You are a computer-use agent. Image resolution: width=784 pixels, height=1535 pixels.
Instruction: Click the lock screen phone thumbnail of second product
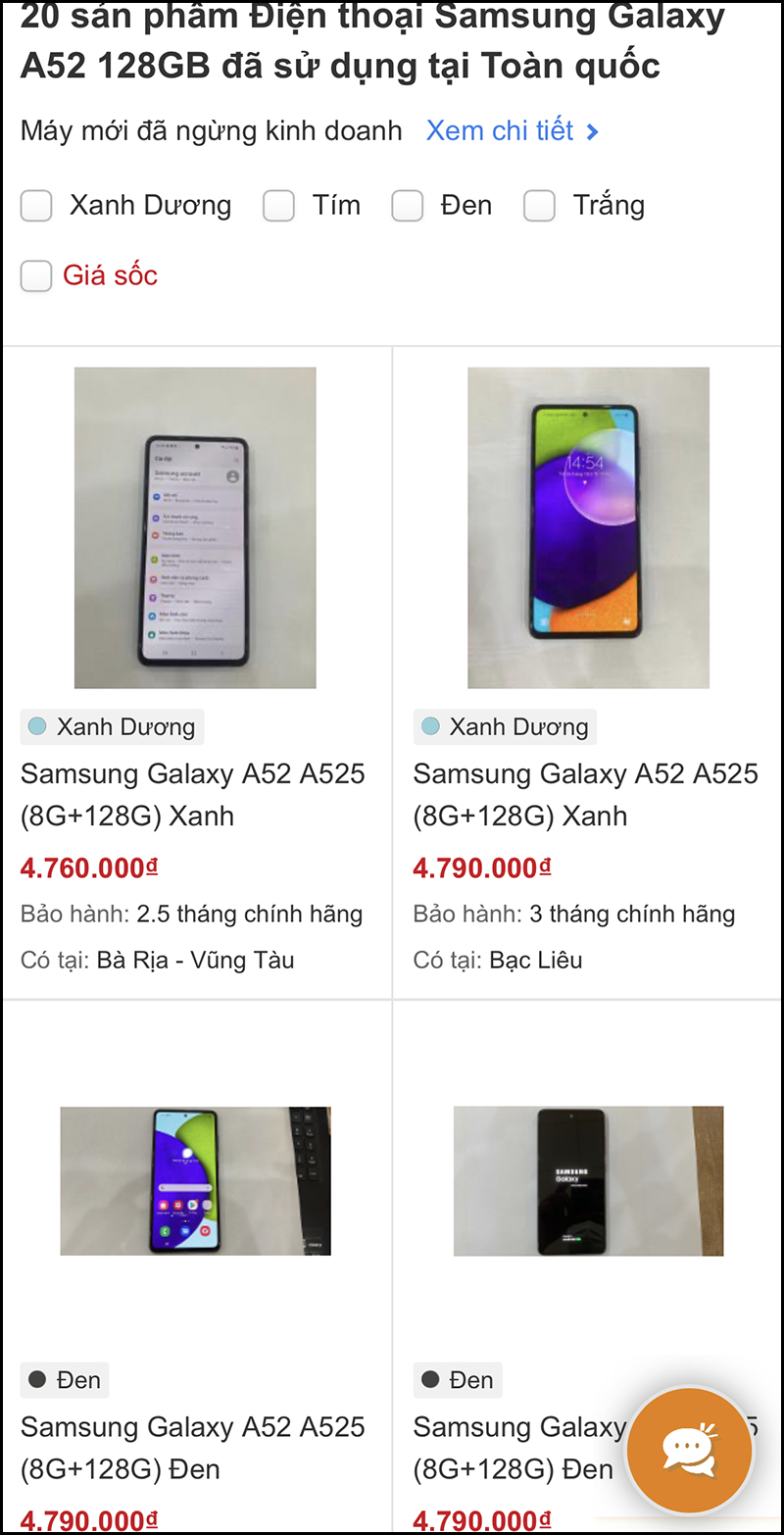pyautogui.click(x=588, y=526)
